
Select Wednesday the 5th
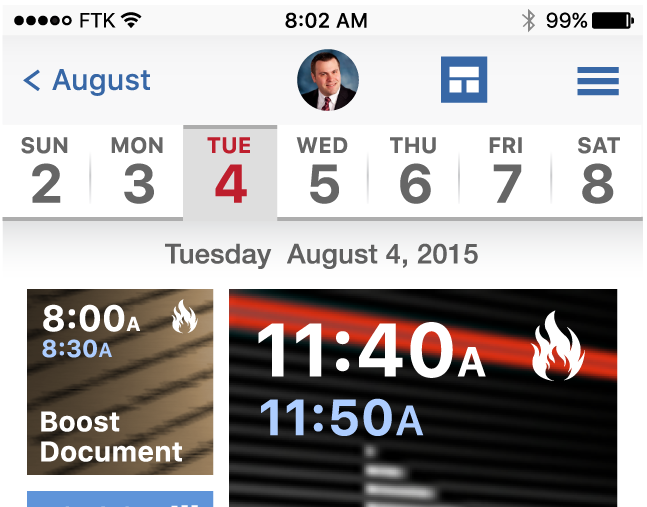(x=323, y=172)
